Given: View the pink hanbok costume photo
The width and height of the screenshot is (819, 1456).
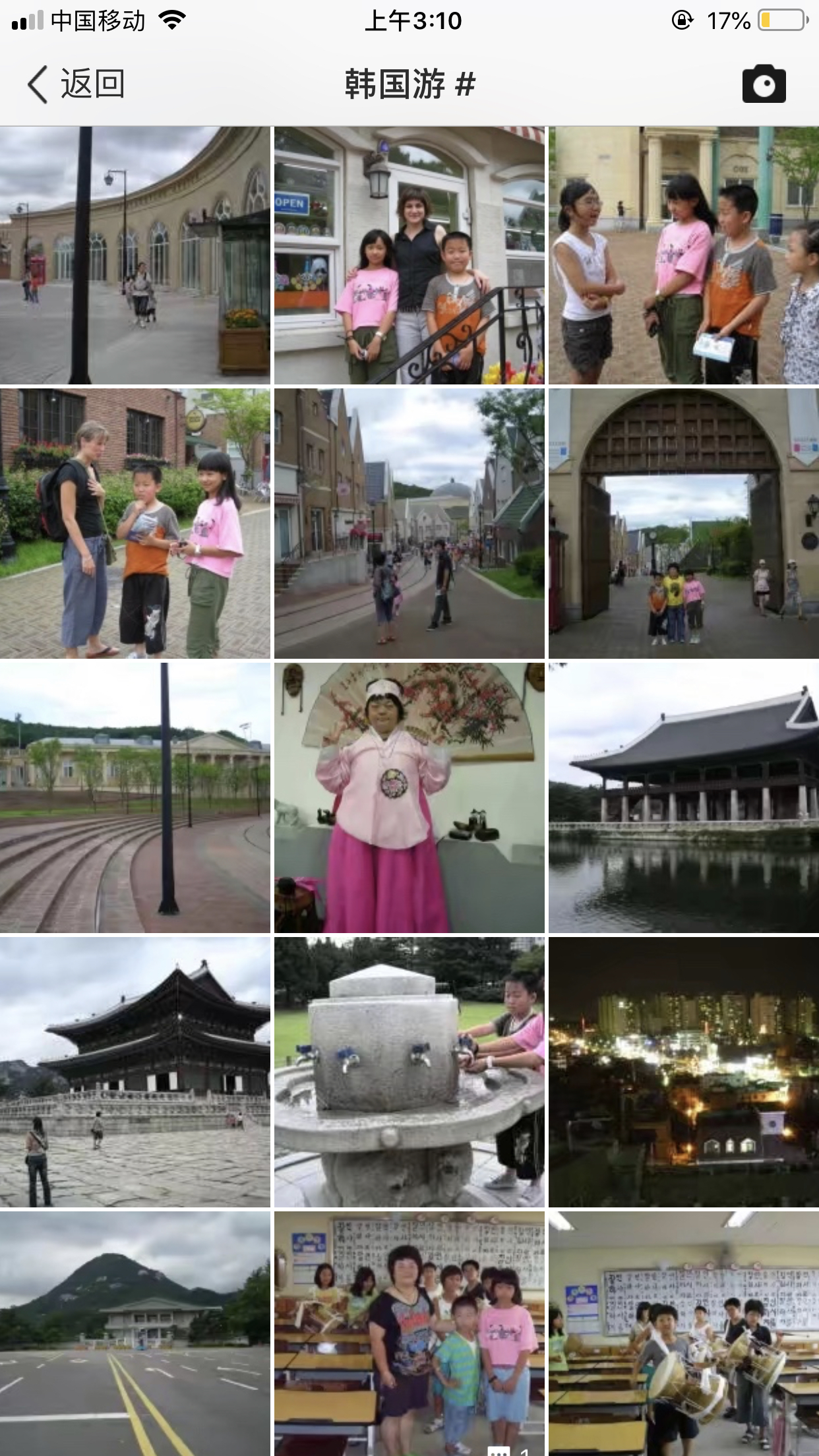Looking at the screenshot, I should pos(409,798).
